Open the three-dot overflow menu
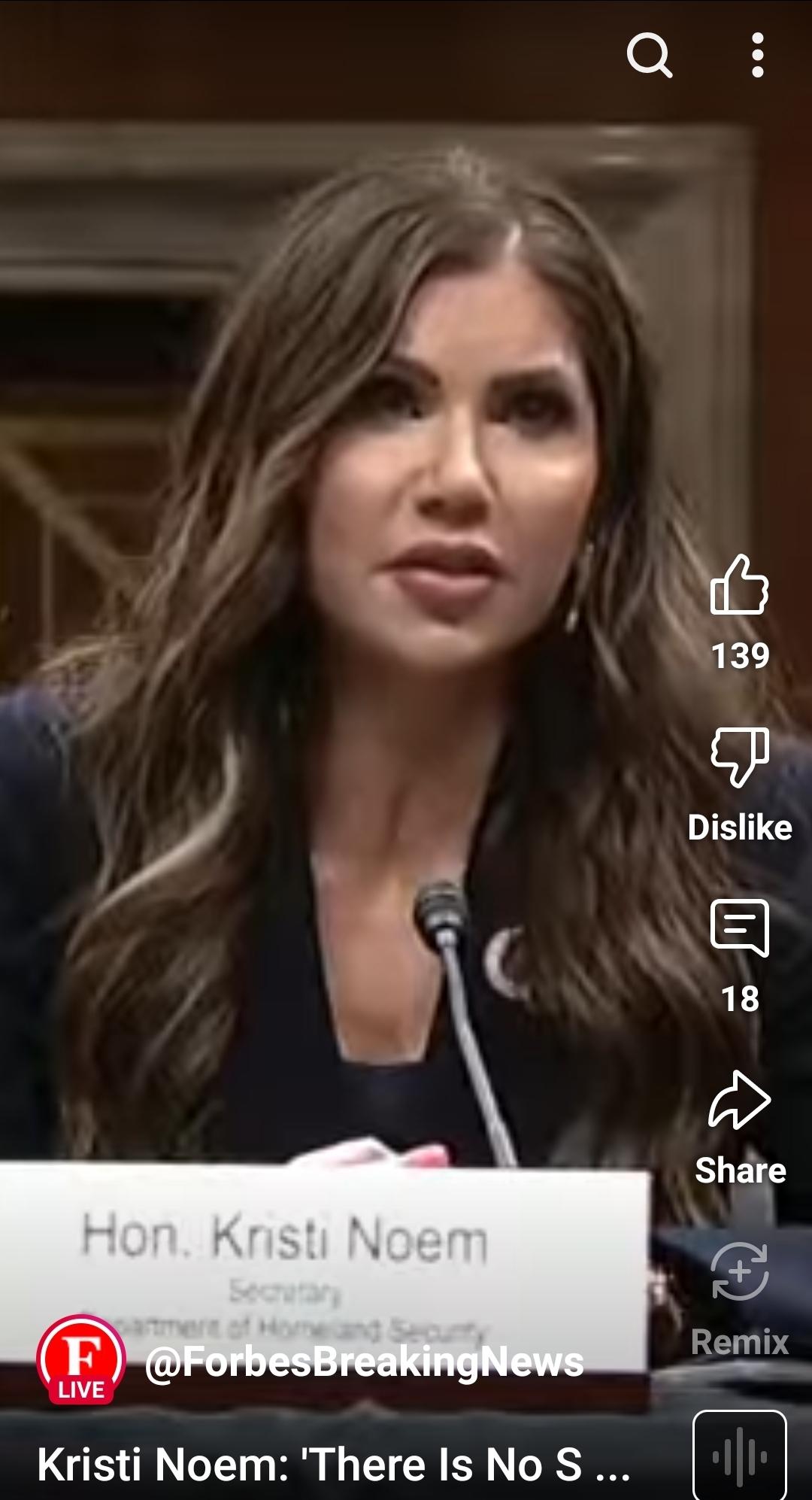 pos(758,55)
